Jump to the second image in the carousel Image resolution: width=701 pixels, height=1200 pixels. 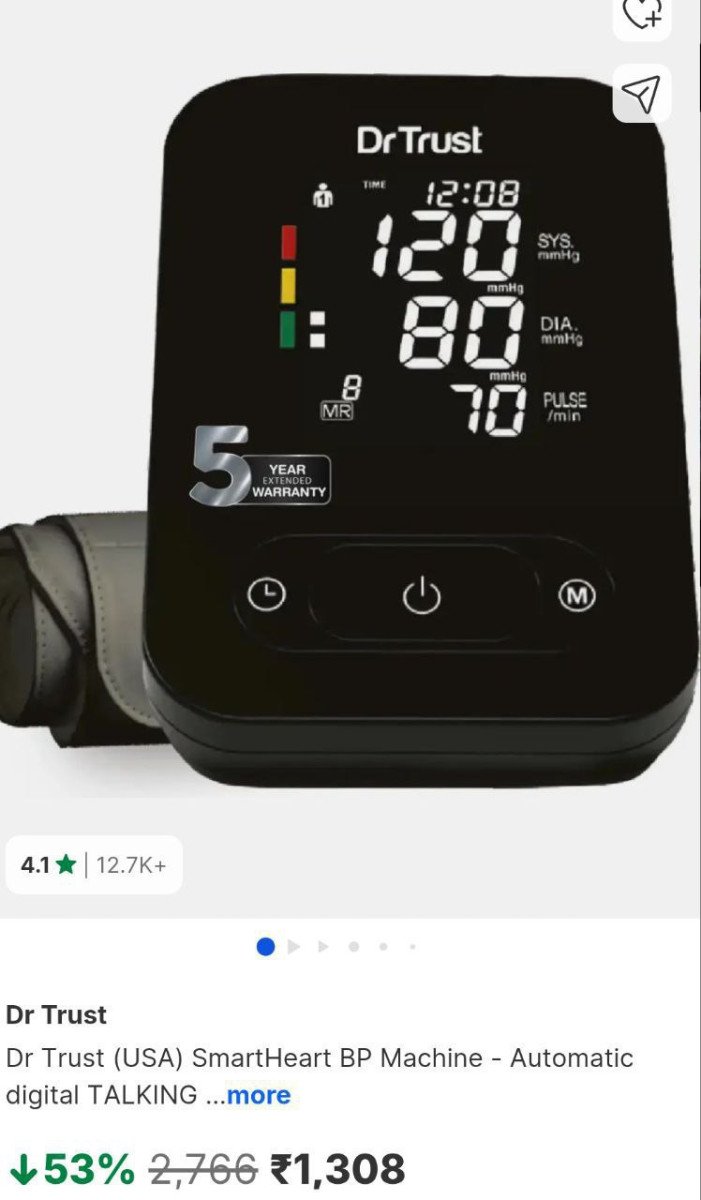click(x=294, y=946)
